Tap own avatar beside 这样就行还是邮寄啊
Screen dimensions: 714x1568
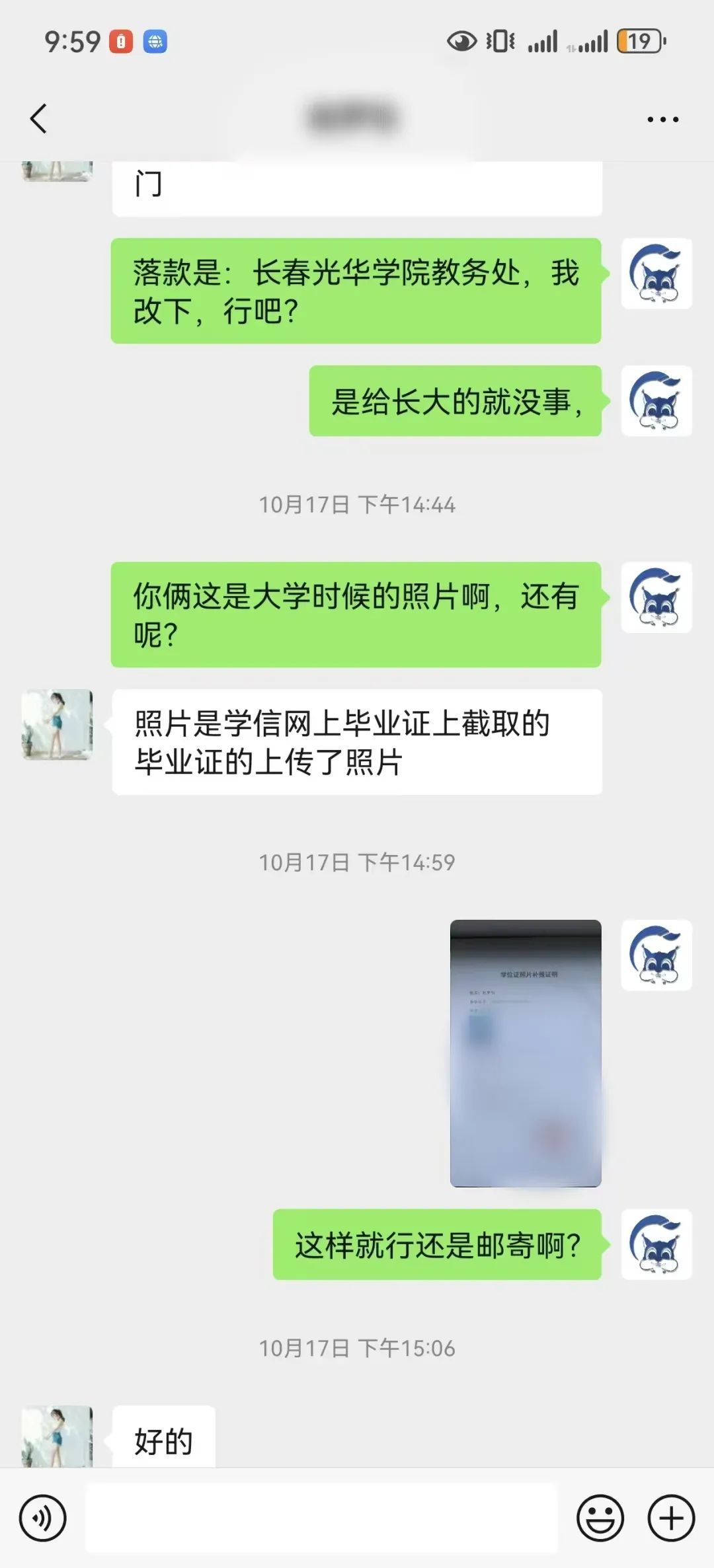pos(656,1244)
